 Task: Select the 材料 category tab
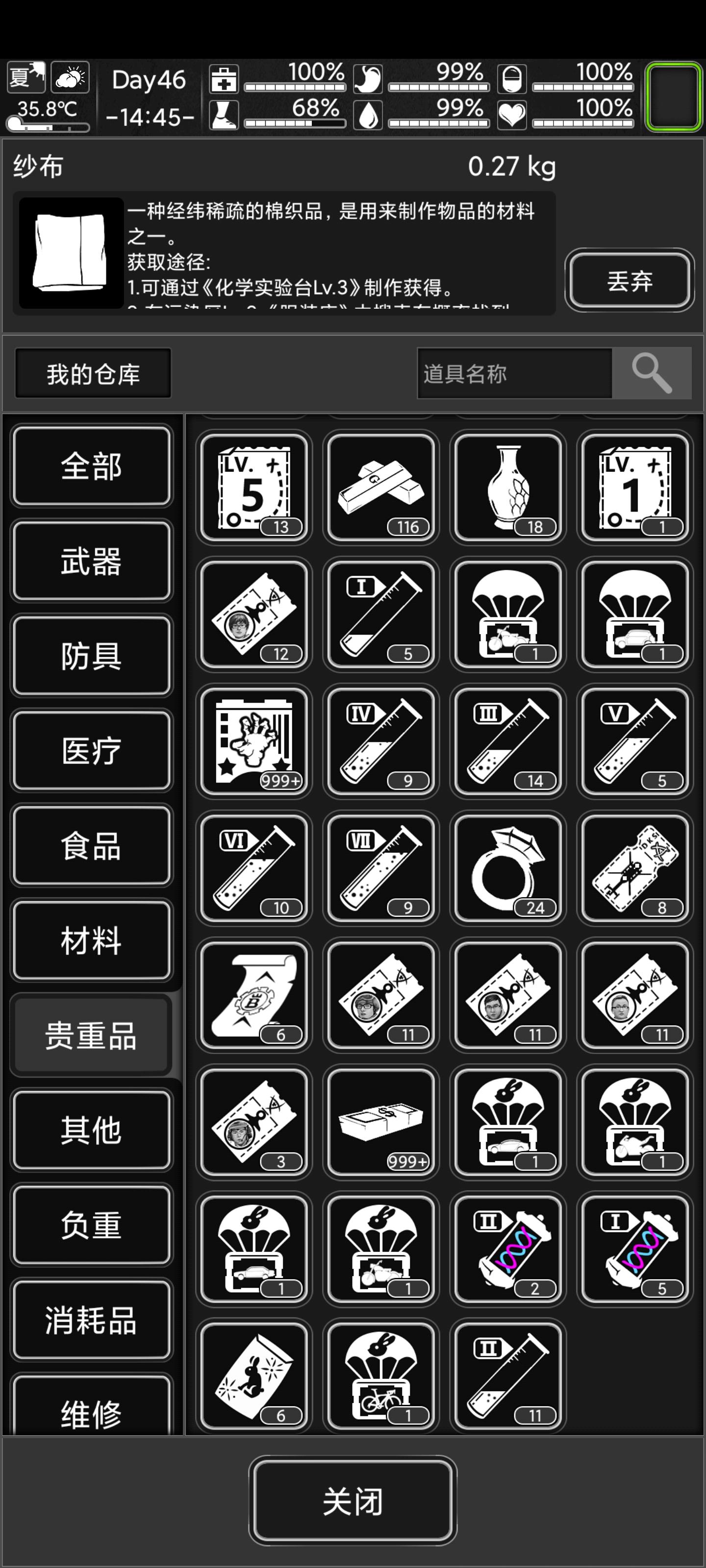[x=91, y=941]
